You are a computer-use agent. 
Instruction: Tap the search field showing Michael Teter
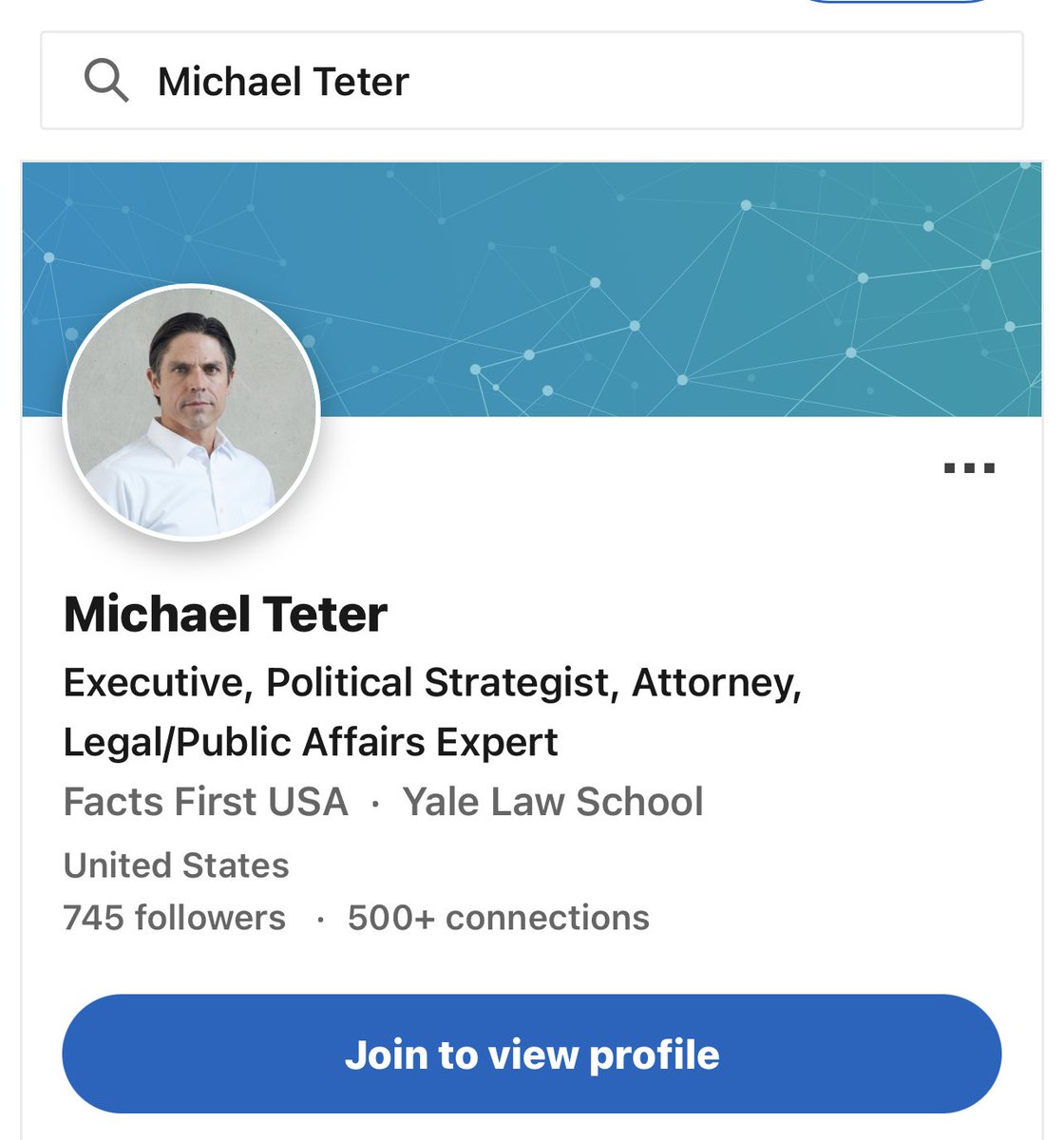pyautogui.click(x=532, y=81)
